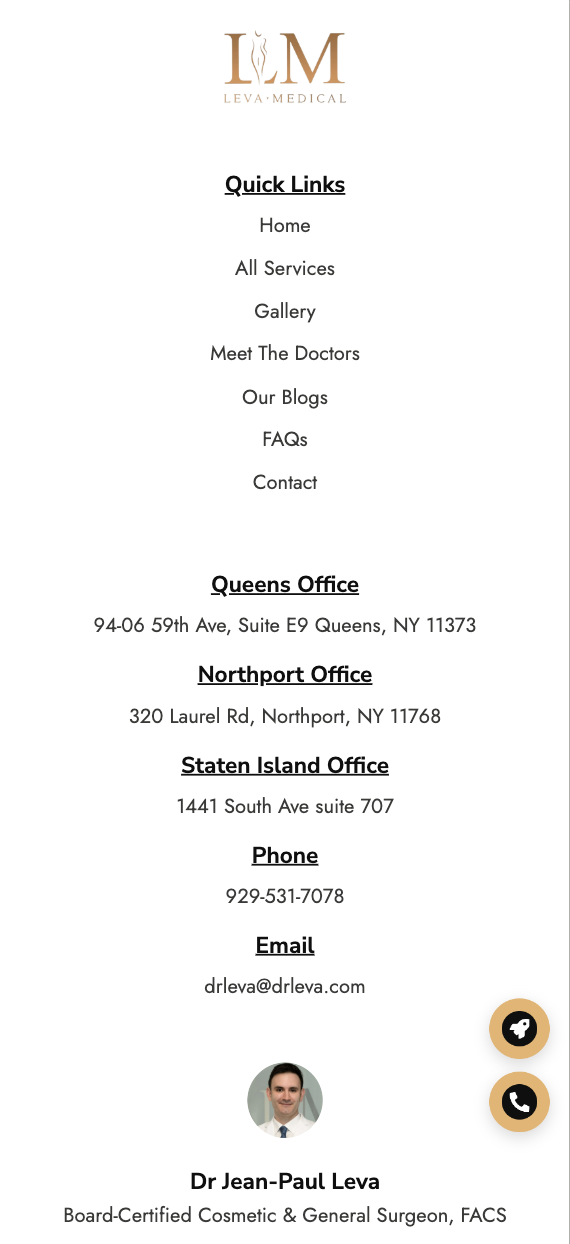Screen dimensions: 570x1244
Task: Select the Staten Island address
Action: (x=285, y=806)
